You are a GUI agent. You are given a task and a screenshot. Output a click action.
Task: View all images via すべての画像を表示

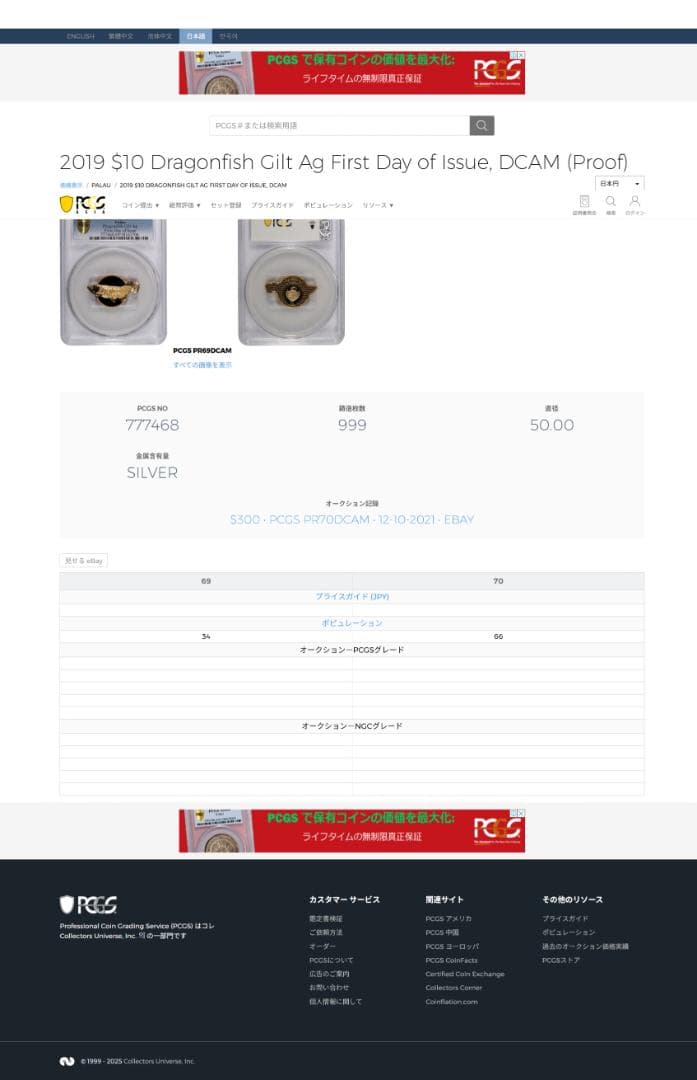tap(202, 365)
